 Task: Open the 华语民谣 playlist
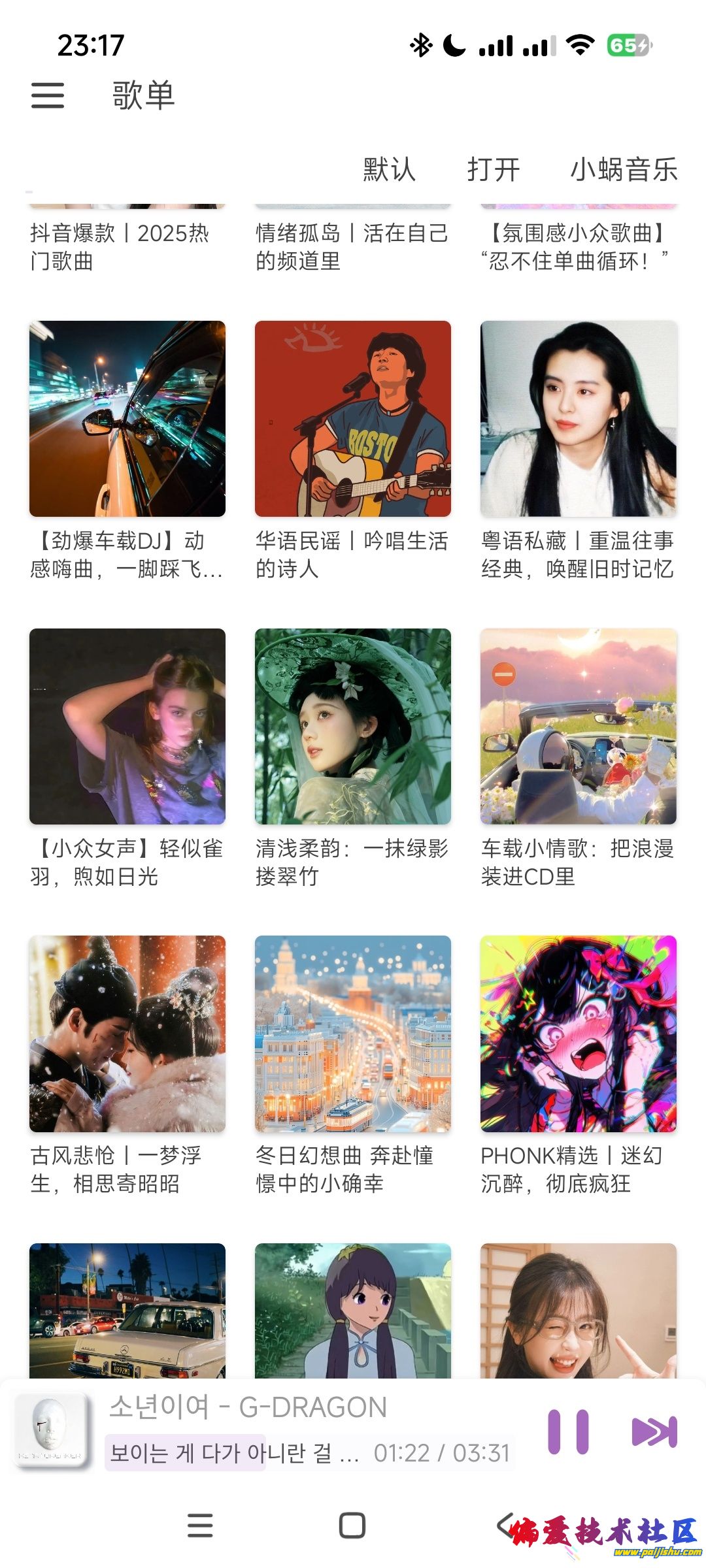pyautogui.click(x=353, y=419)
